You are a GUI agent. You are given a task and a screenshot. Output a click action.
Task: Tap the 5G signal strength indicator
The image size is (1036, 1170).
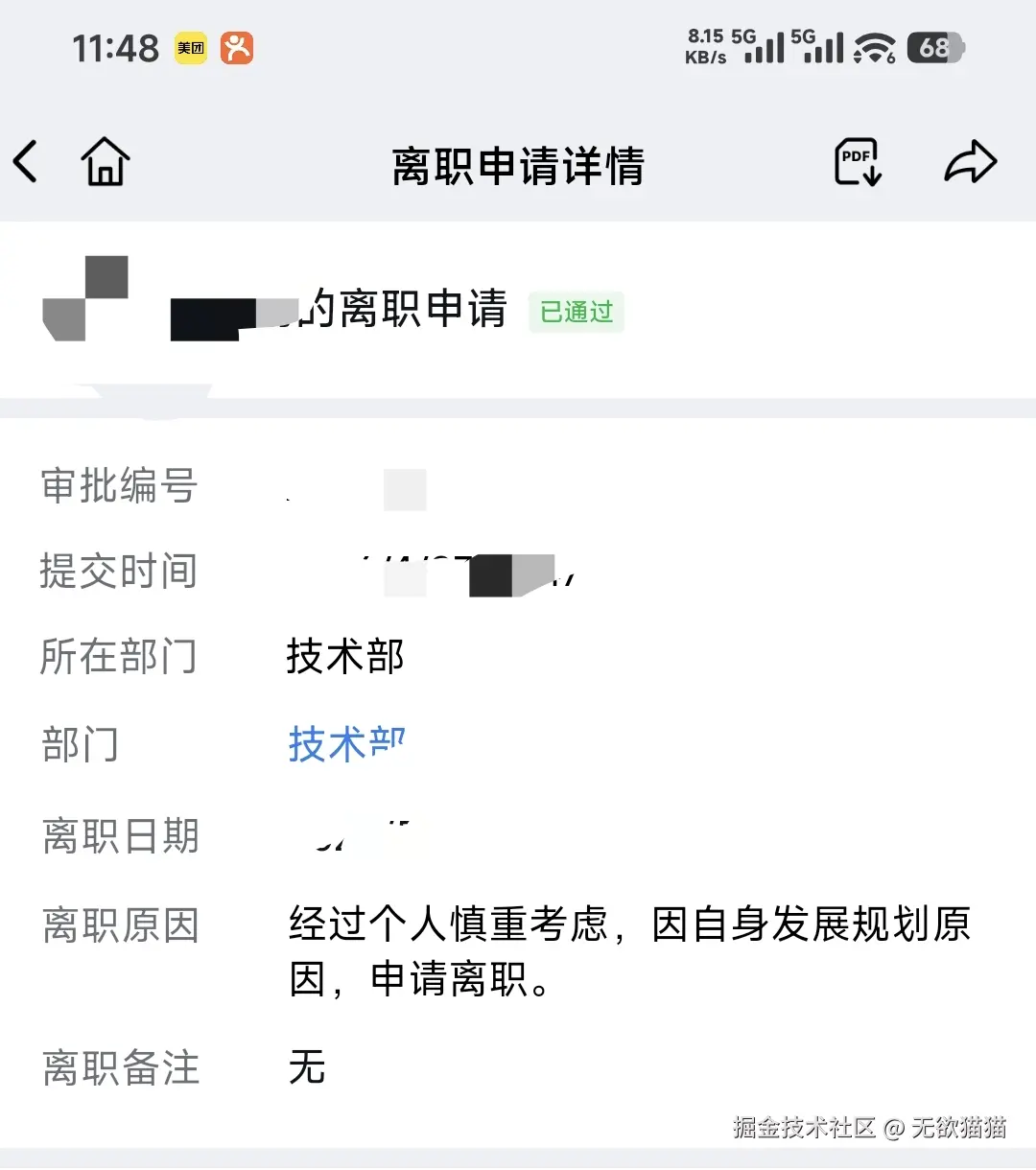763,48
